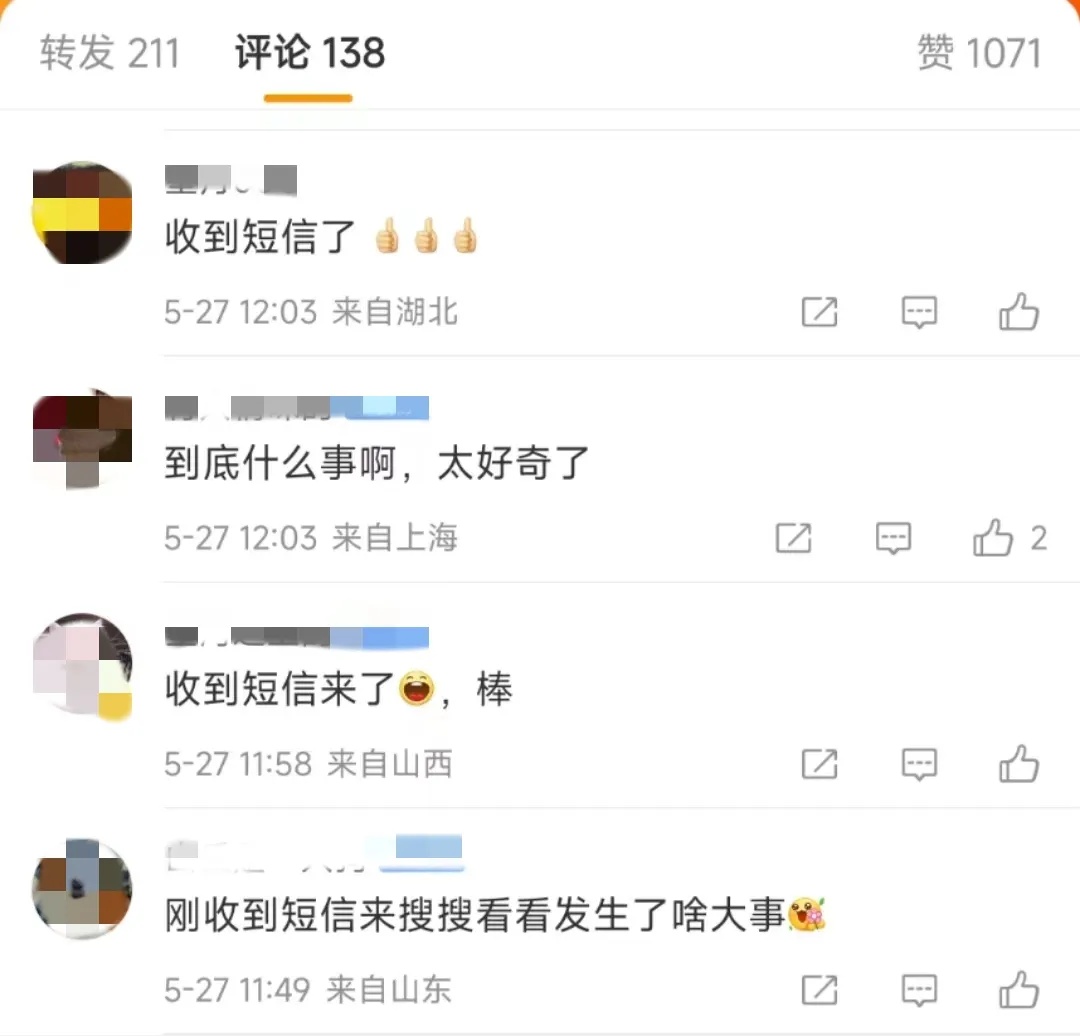1080x1036 pixels.
Task: Reply to the 山西 comment 收到短信来了
Action: (x=919, y=765)
